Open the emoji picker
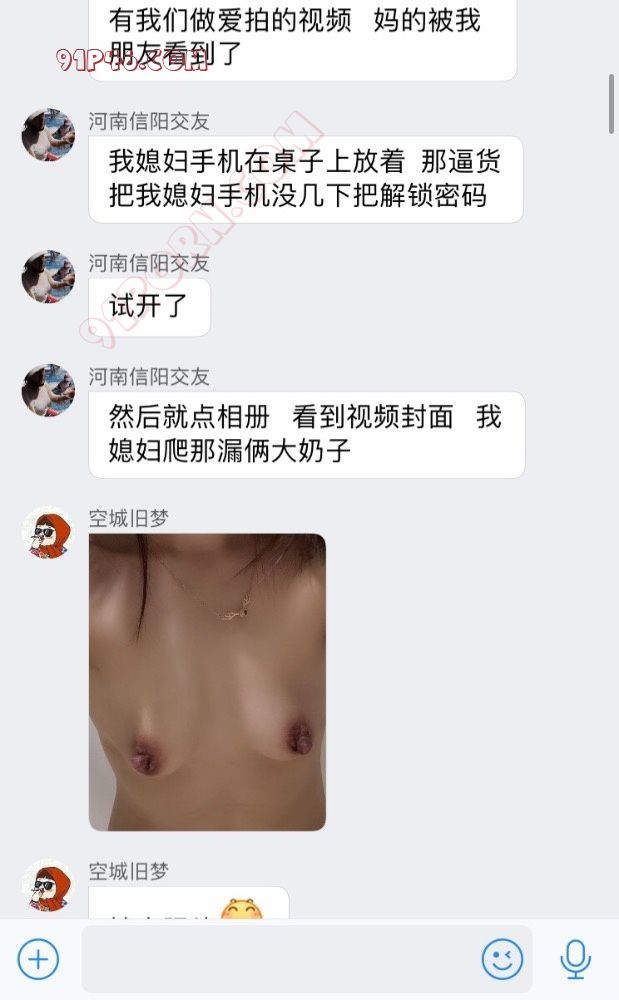Viewport: 619px width, 1000px height. [x=502, y=960]
